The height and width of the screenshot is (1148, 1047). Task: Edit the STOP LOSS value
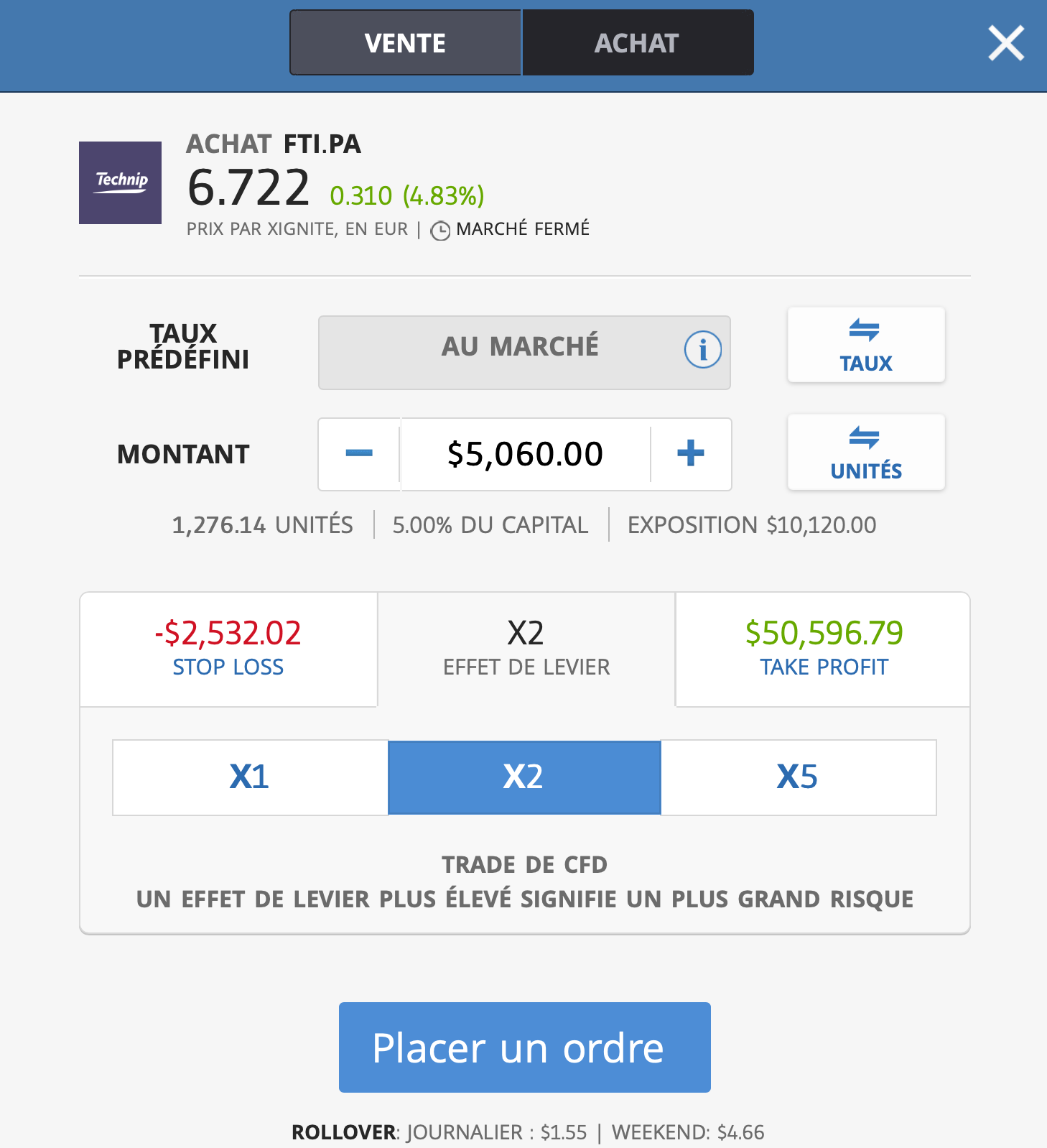pos(228,646)
